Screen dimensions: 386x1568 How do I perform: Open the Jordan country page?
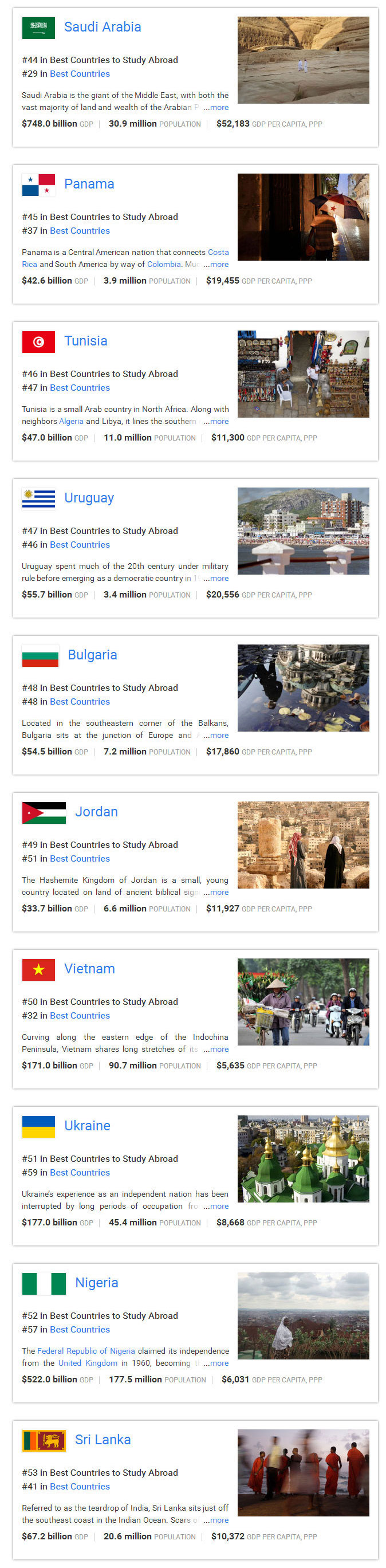tap(96, 812)
